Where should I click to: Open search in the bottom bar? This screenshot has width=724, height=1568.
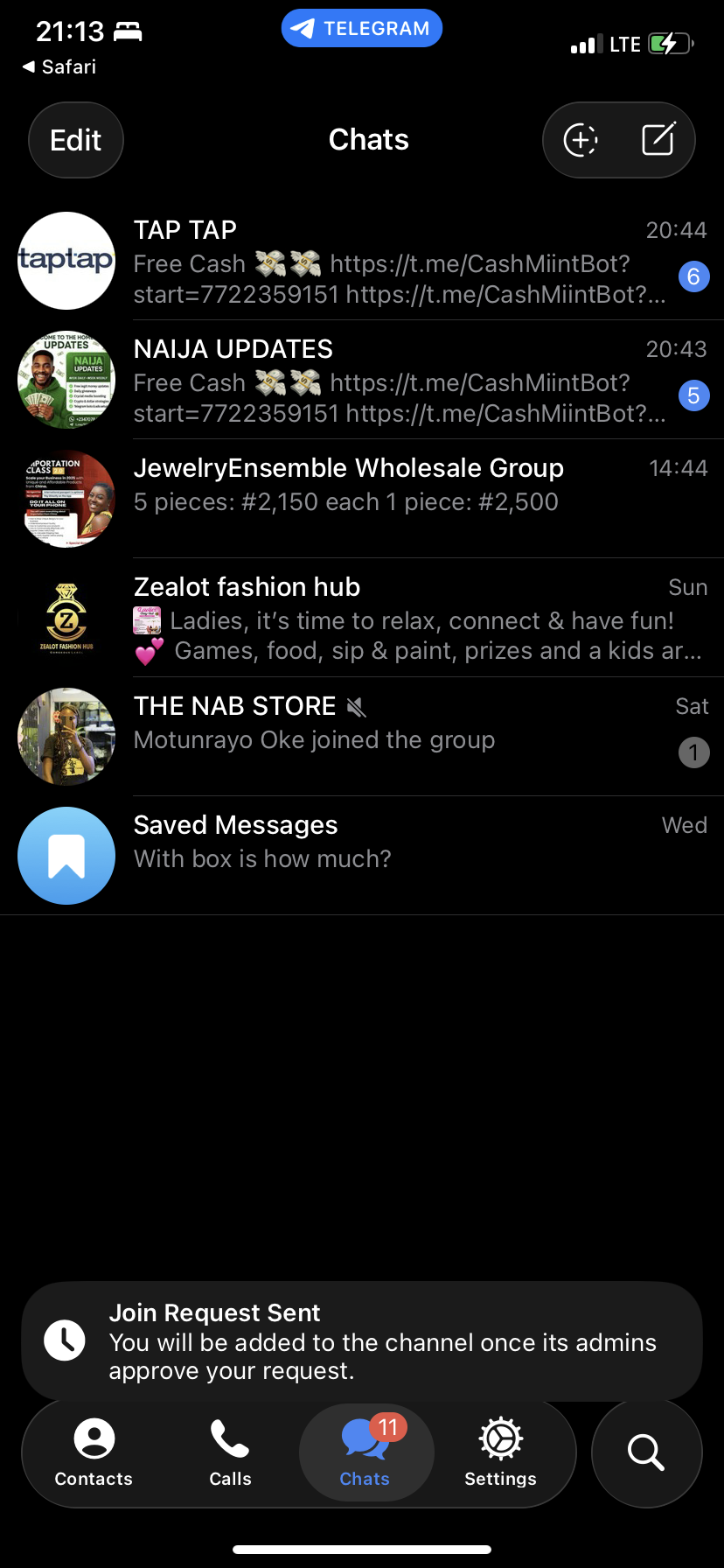point(646,1452)
